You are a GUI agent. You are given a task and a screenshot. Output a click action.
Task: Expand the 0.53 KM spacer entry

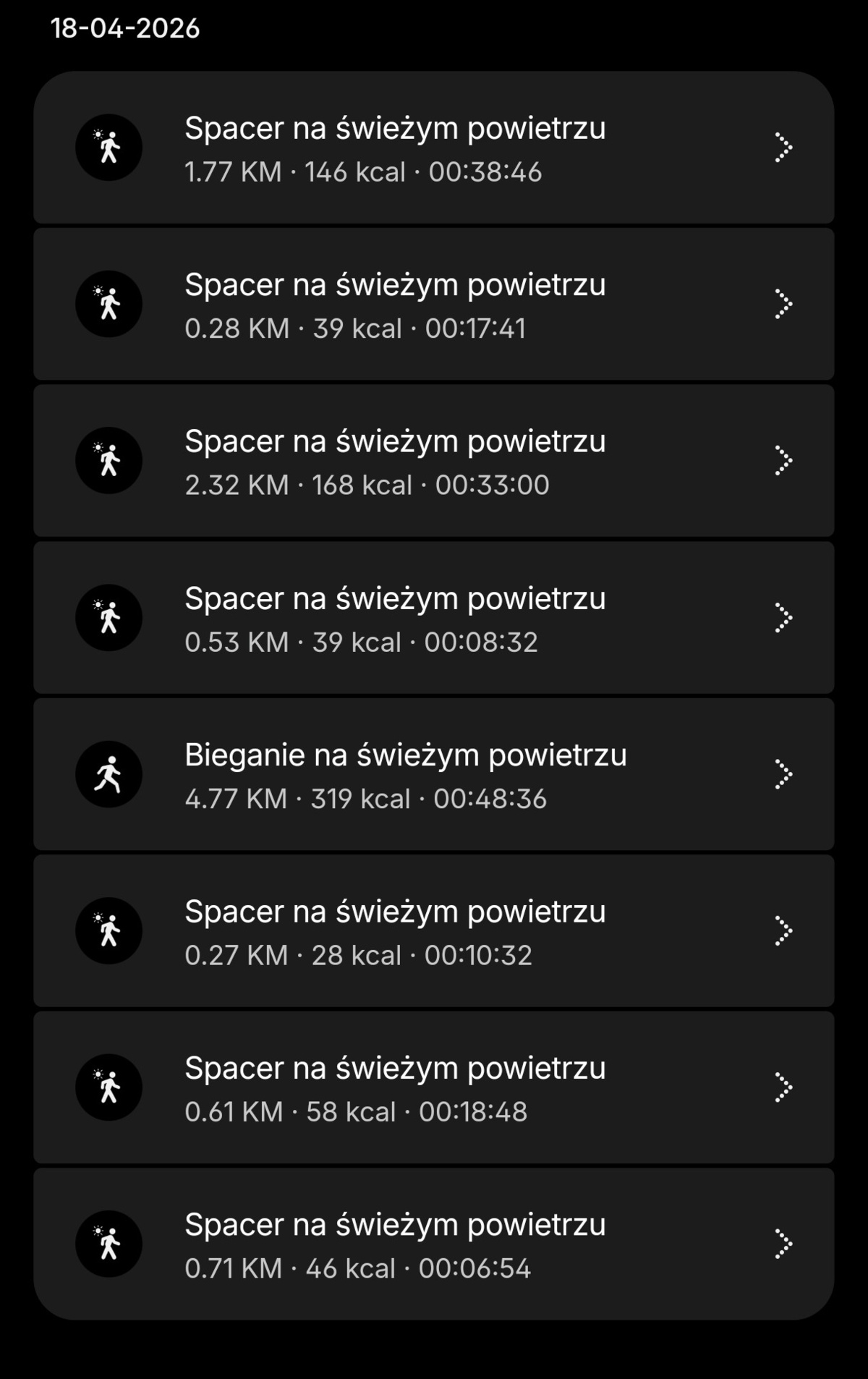tap(783, 617)
